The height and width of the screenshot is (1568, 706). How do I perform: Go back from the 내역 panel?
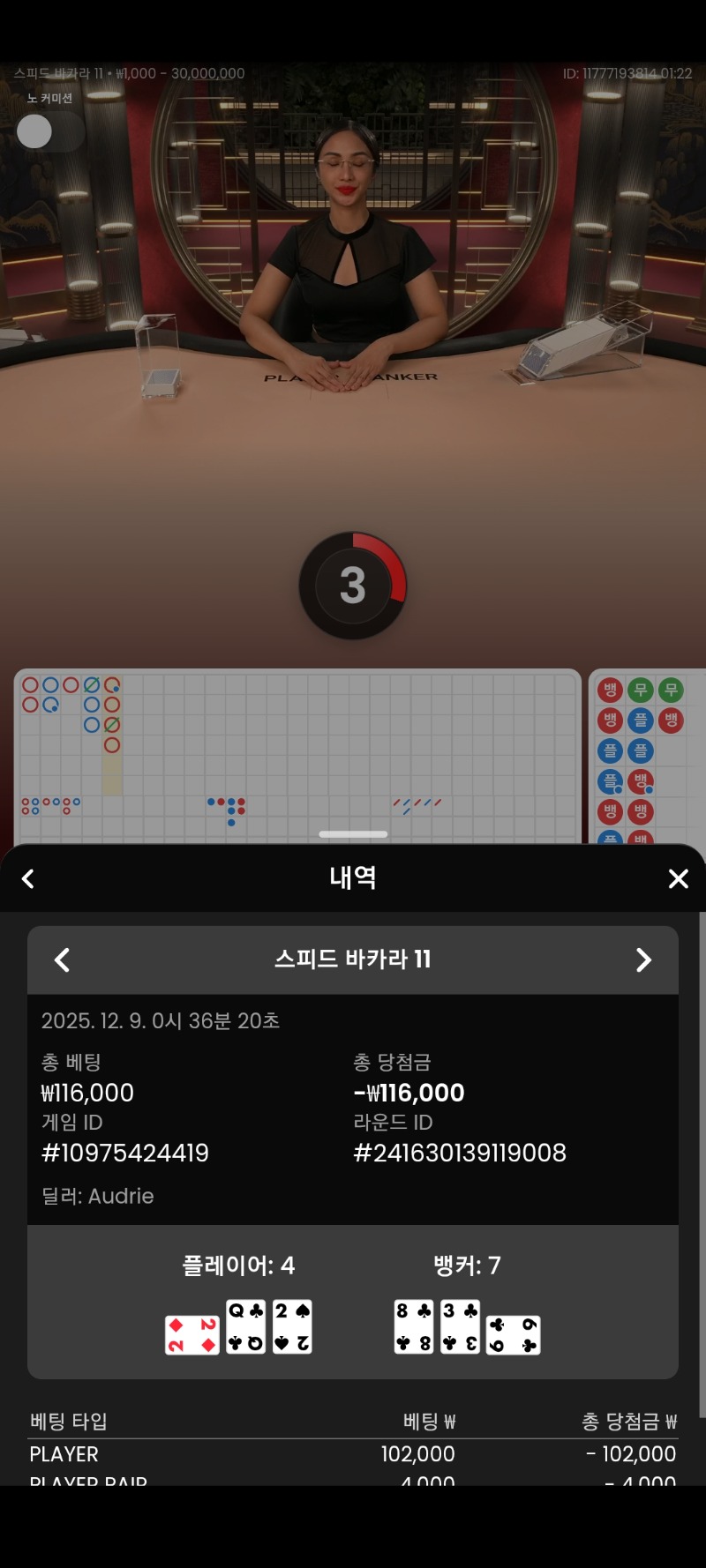tap(28, 878)
